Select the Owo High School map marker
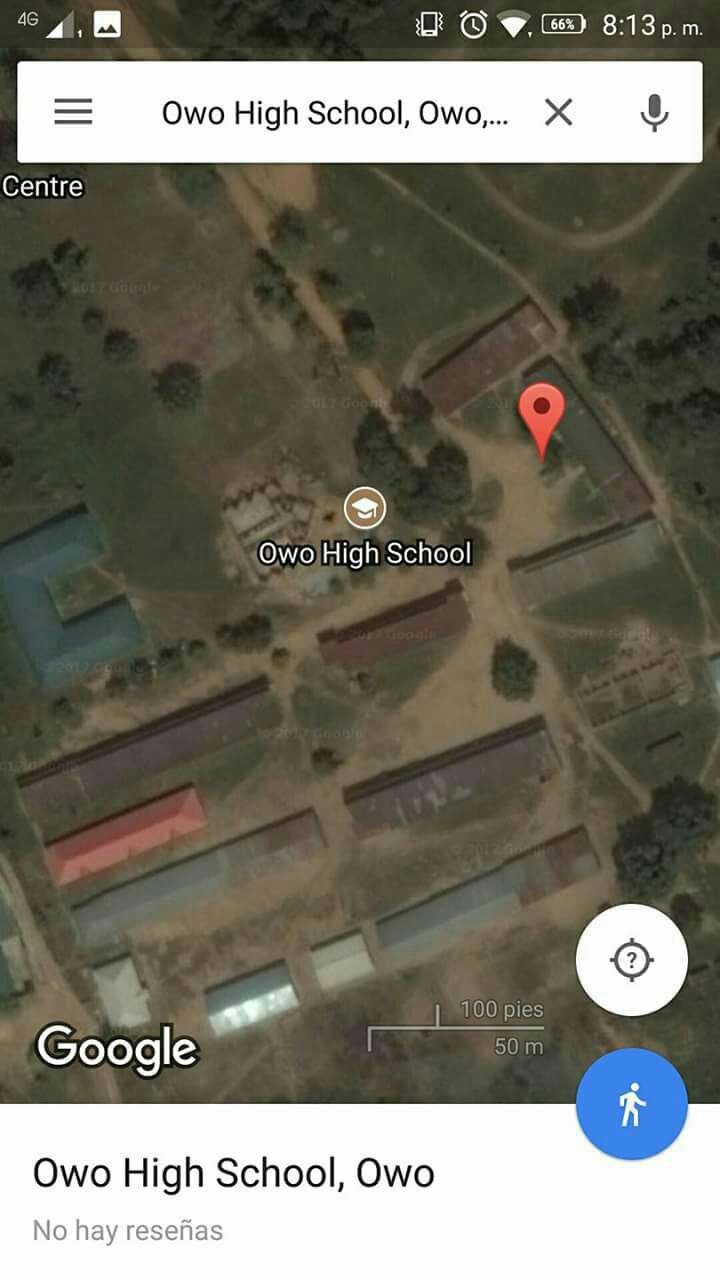This screenshot has width=720, height=1280. pyautogui.click(x=364, y=509)
